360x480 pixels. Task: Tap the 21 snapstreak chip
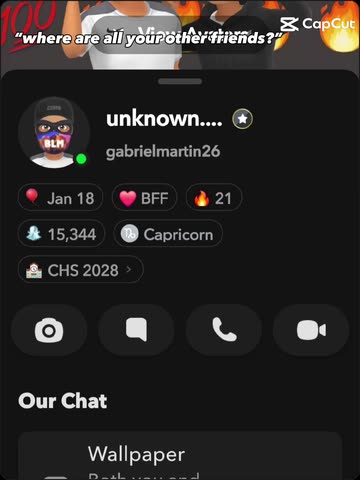(x=214, y=198)
